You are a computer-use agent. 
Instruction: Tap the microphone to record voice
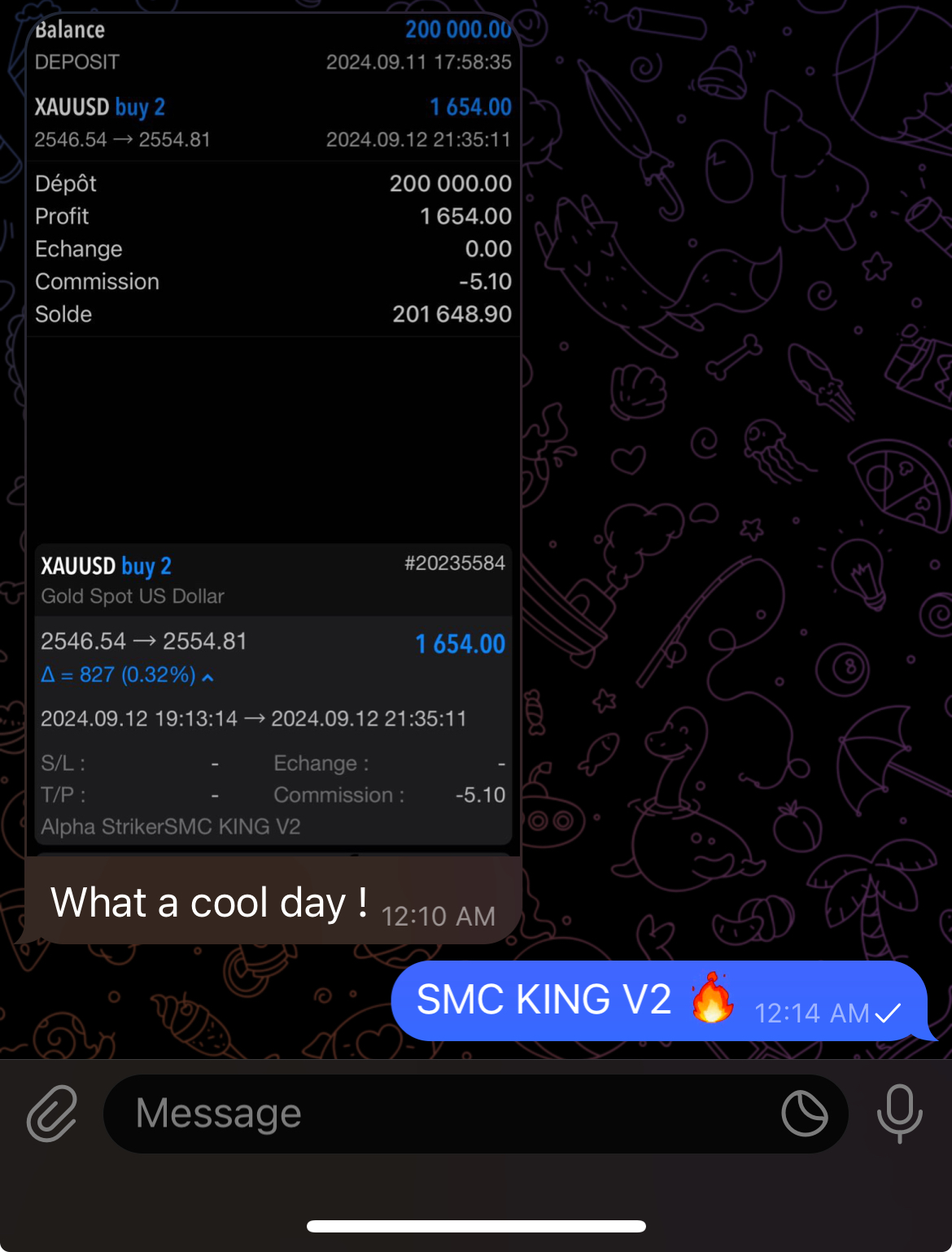click(900, 1113)
